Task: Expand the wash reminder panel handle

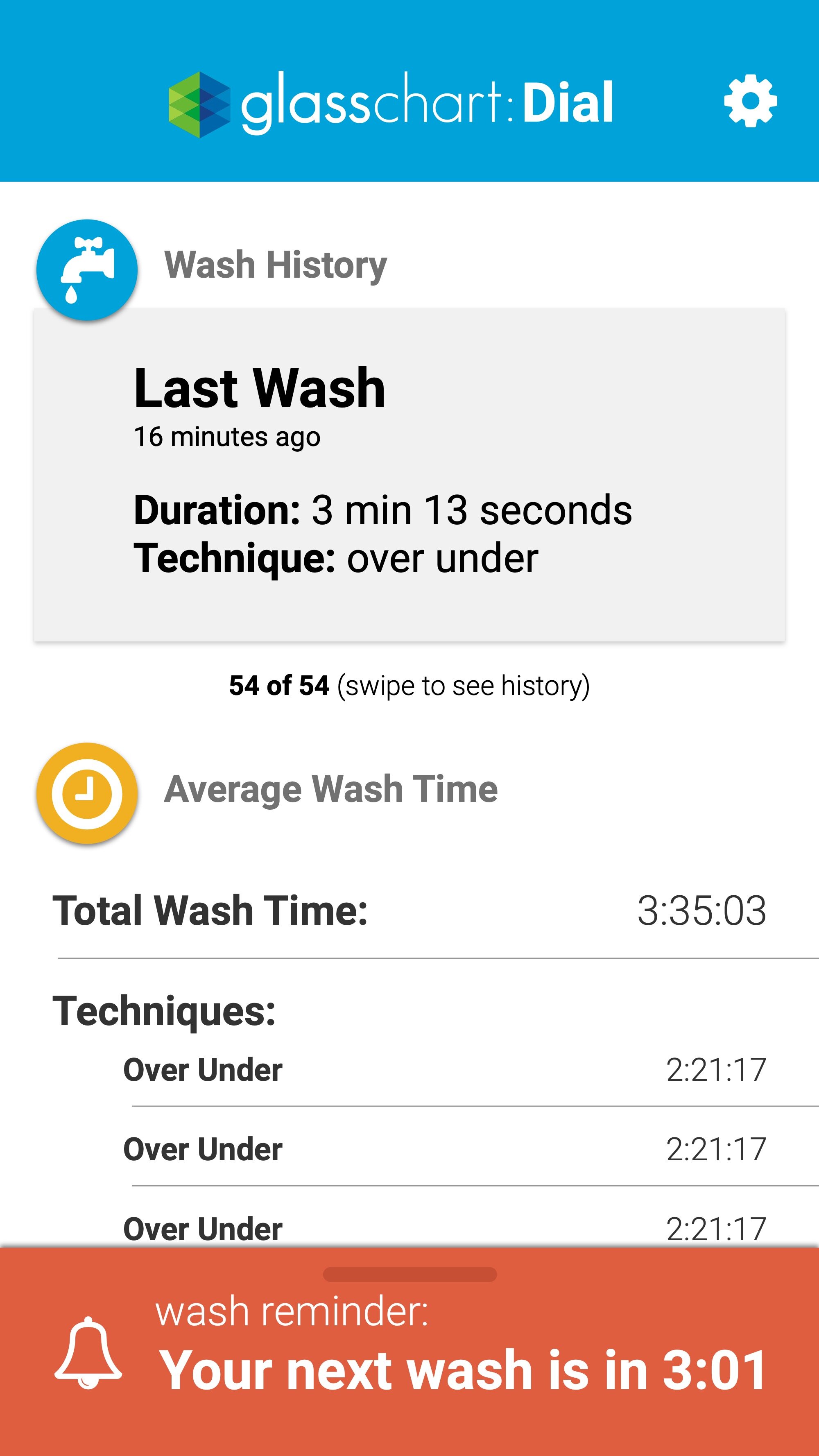Action: [410, 1275]
